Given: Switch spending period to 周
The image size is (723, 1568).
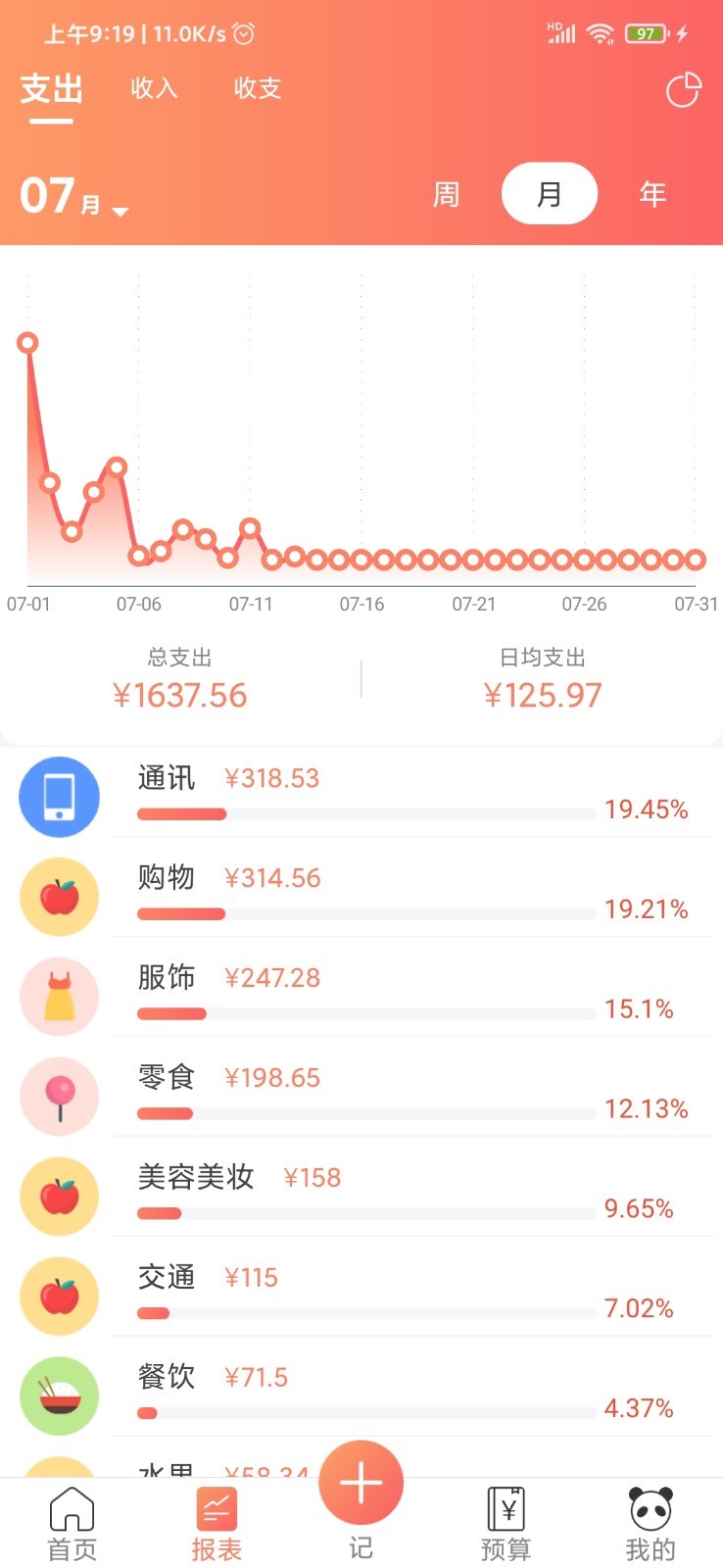Looking at the screenshot, I should pyautogui.click(x=446, y=194).
